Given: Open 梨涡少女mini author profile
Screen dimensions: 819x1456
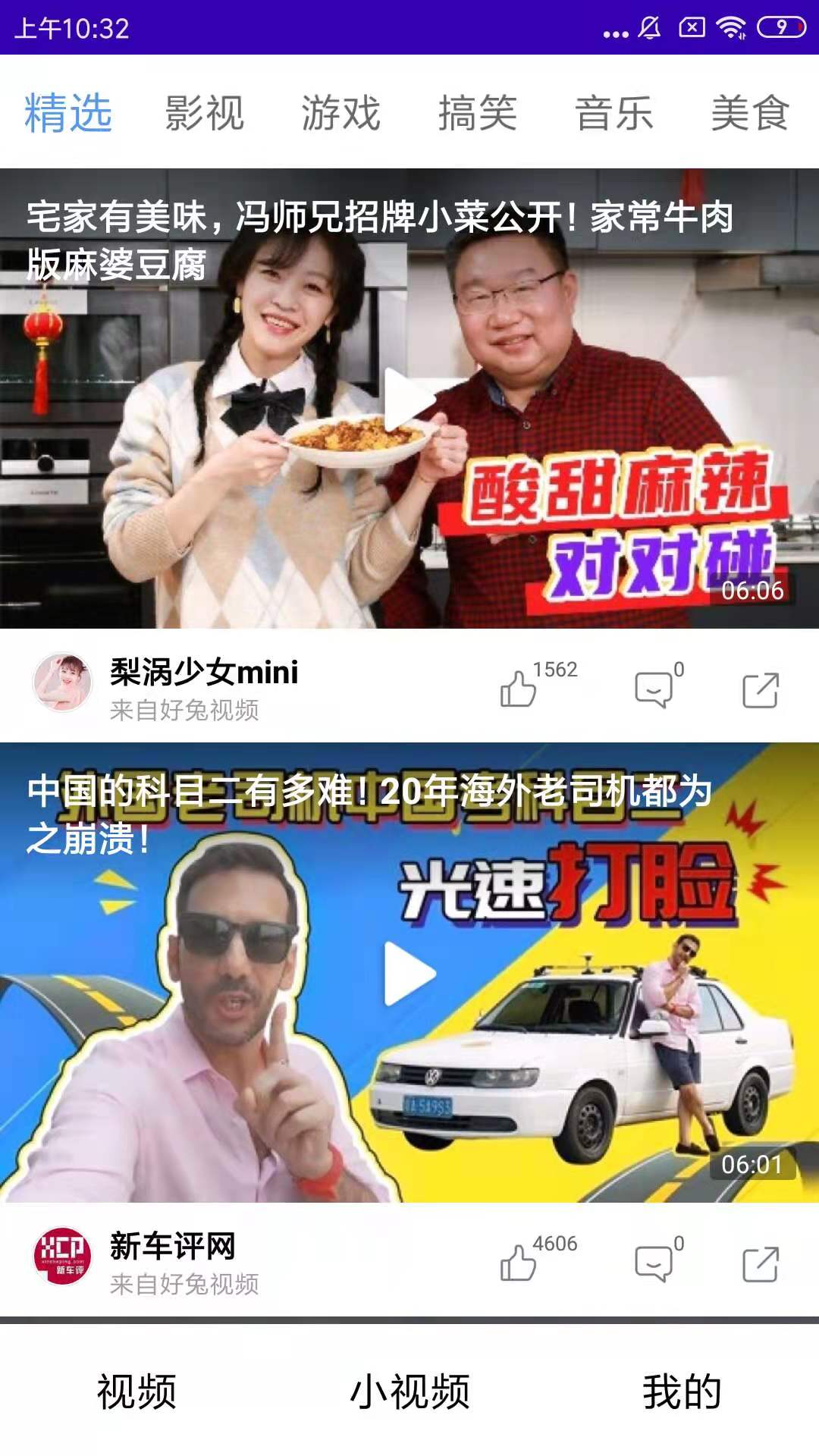Looking at the screenshot, I should [62, 682].
